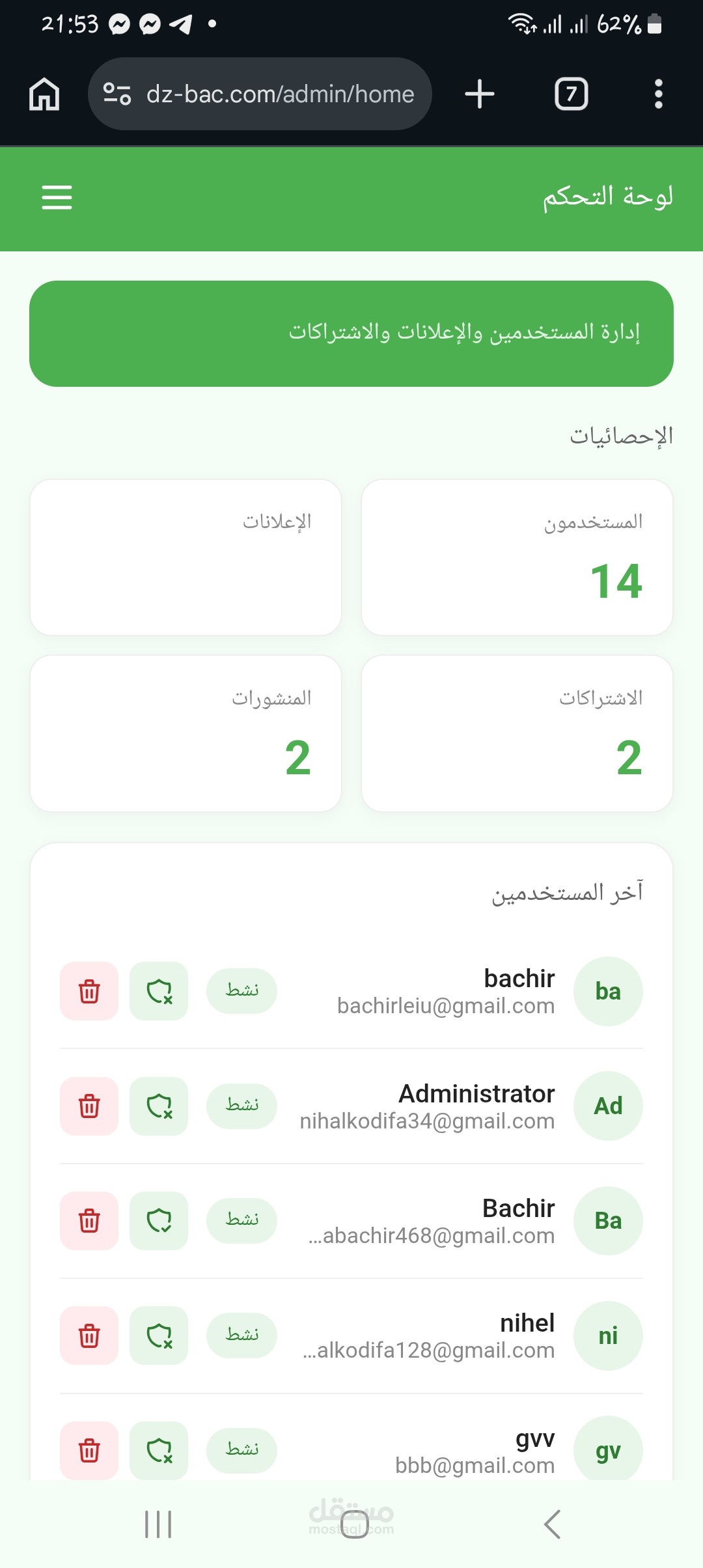Delete the Administrator user
This screenshot has width=703, height=1568.
coord(89,1106)
